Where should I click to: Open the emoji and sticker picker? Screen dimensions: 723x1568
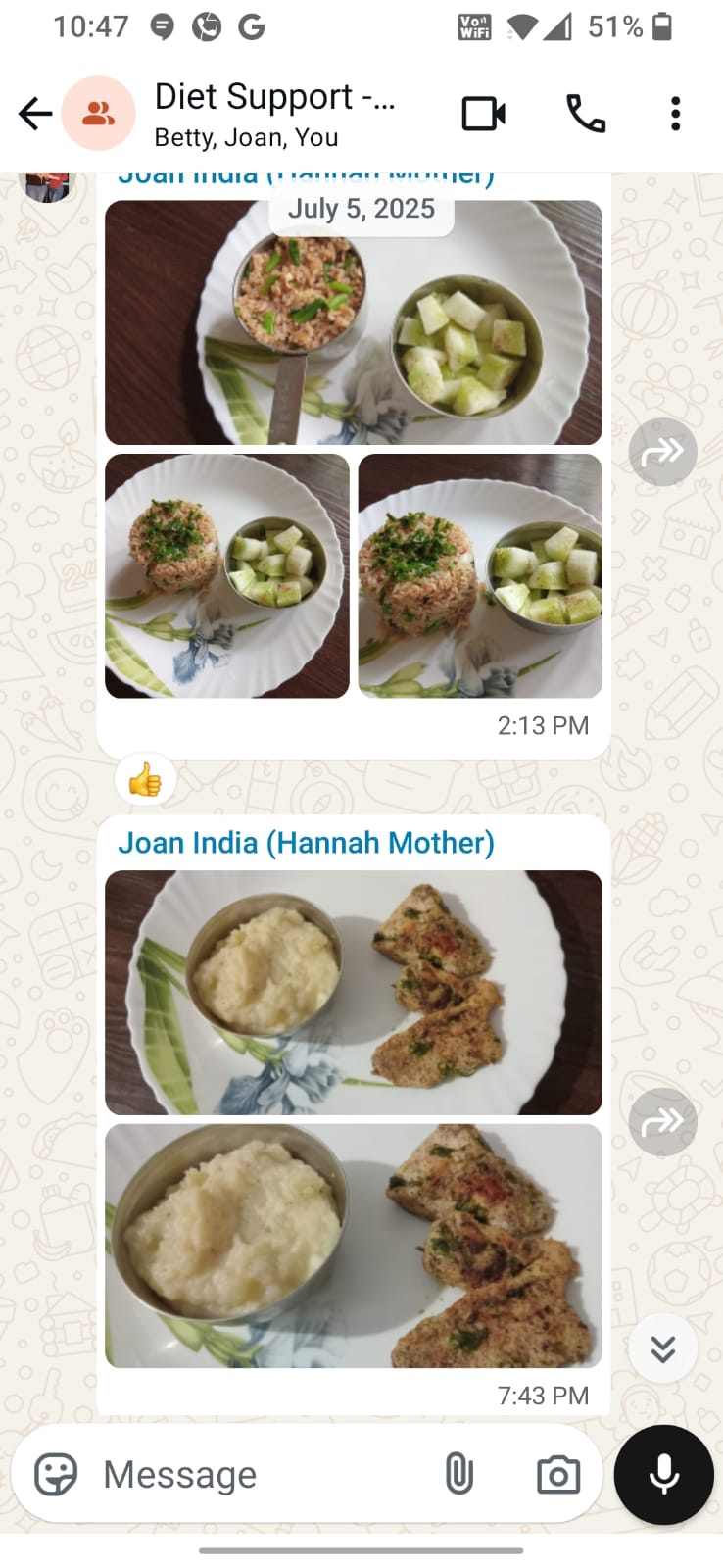[x=56, y=1474]
